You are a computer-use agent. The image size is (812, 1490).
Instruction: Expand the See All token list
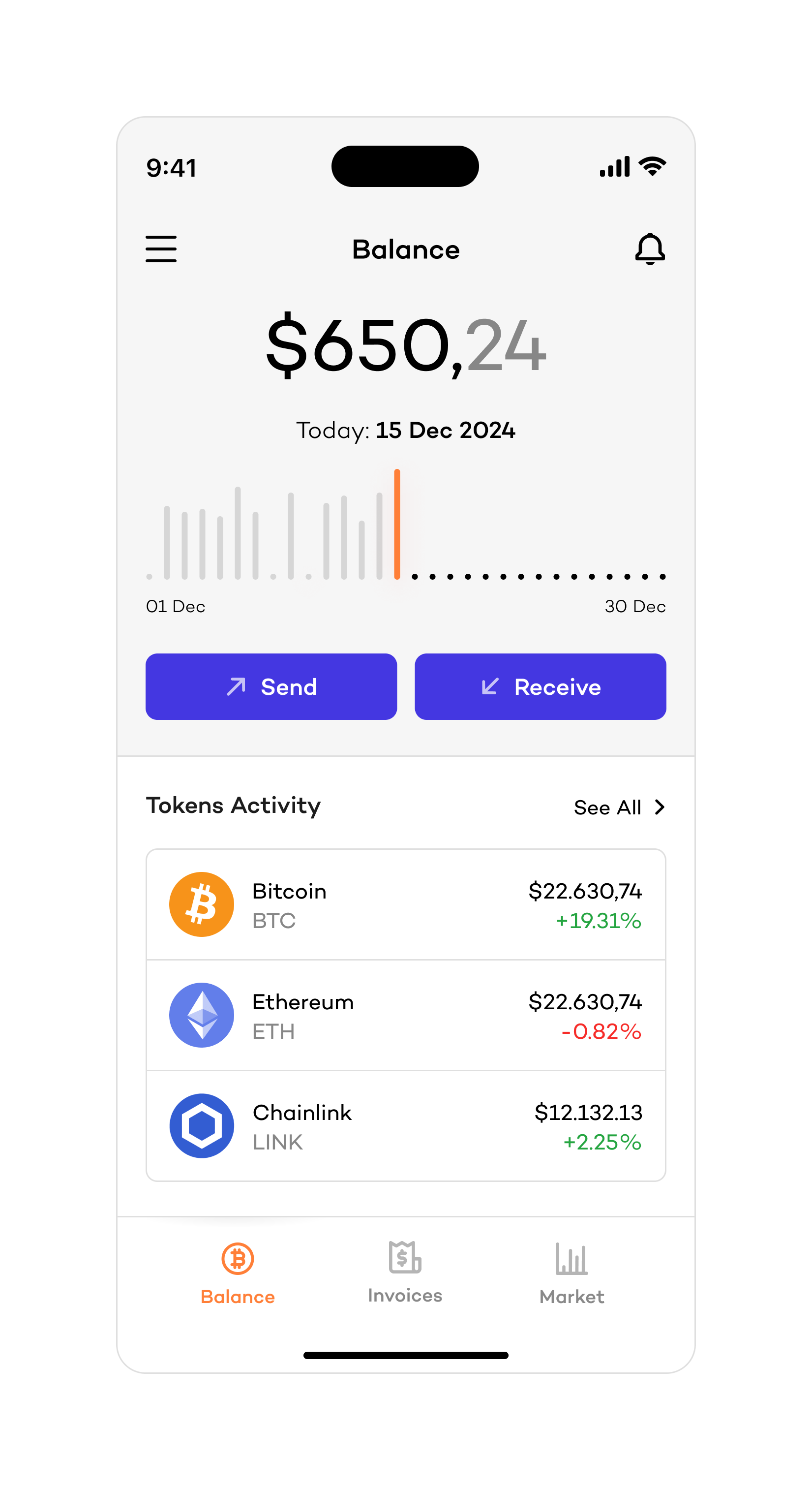coord(619,807)
